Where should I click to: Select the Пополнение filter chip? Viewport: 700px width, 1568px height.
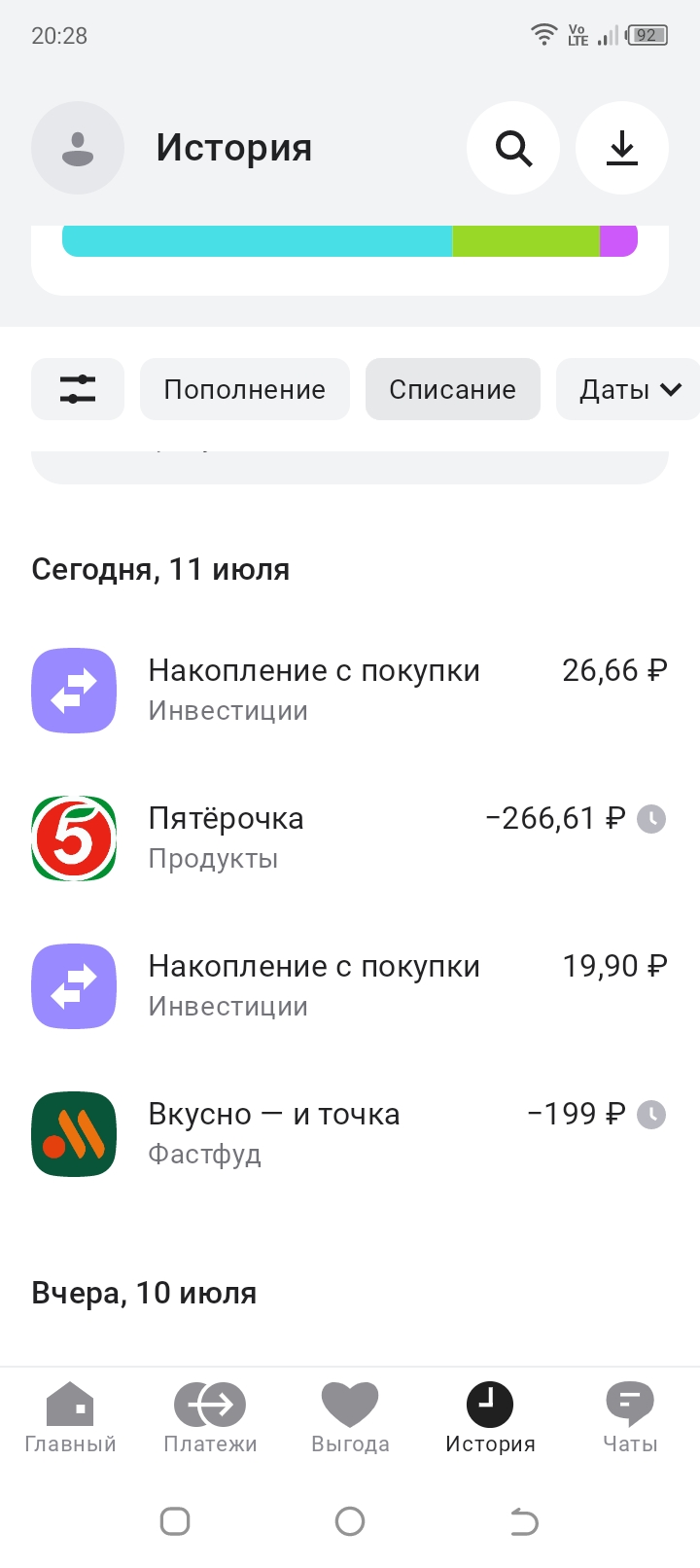pos(245,389)
